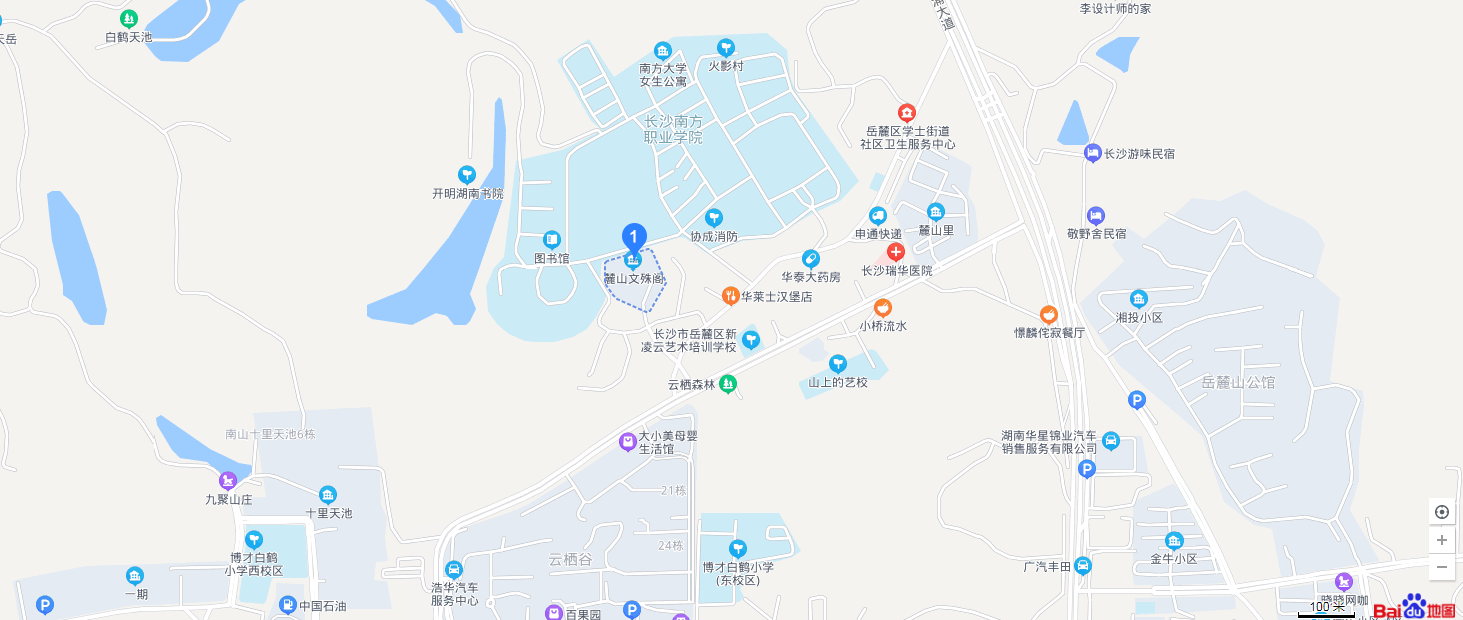1463x620 pixels.
Task: Tap the 广汽丰田 car dealer marker
Action: [x=1083, y=566]
